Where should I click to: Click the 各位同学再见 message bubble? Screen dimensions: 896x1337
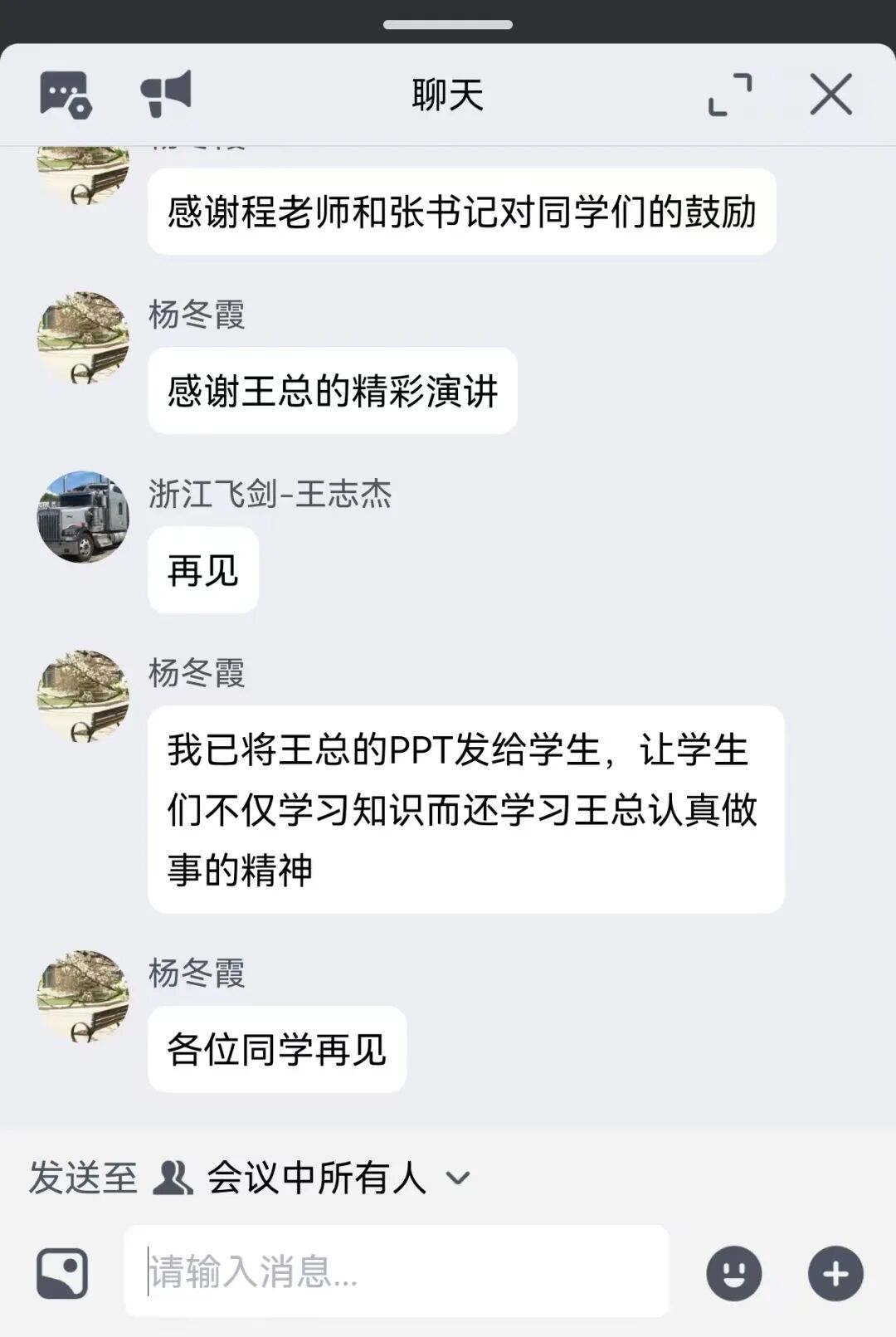[x=276, y=1047]
